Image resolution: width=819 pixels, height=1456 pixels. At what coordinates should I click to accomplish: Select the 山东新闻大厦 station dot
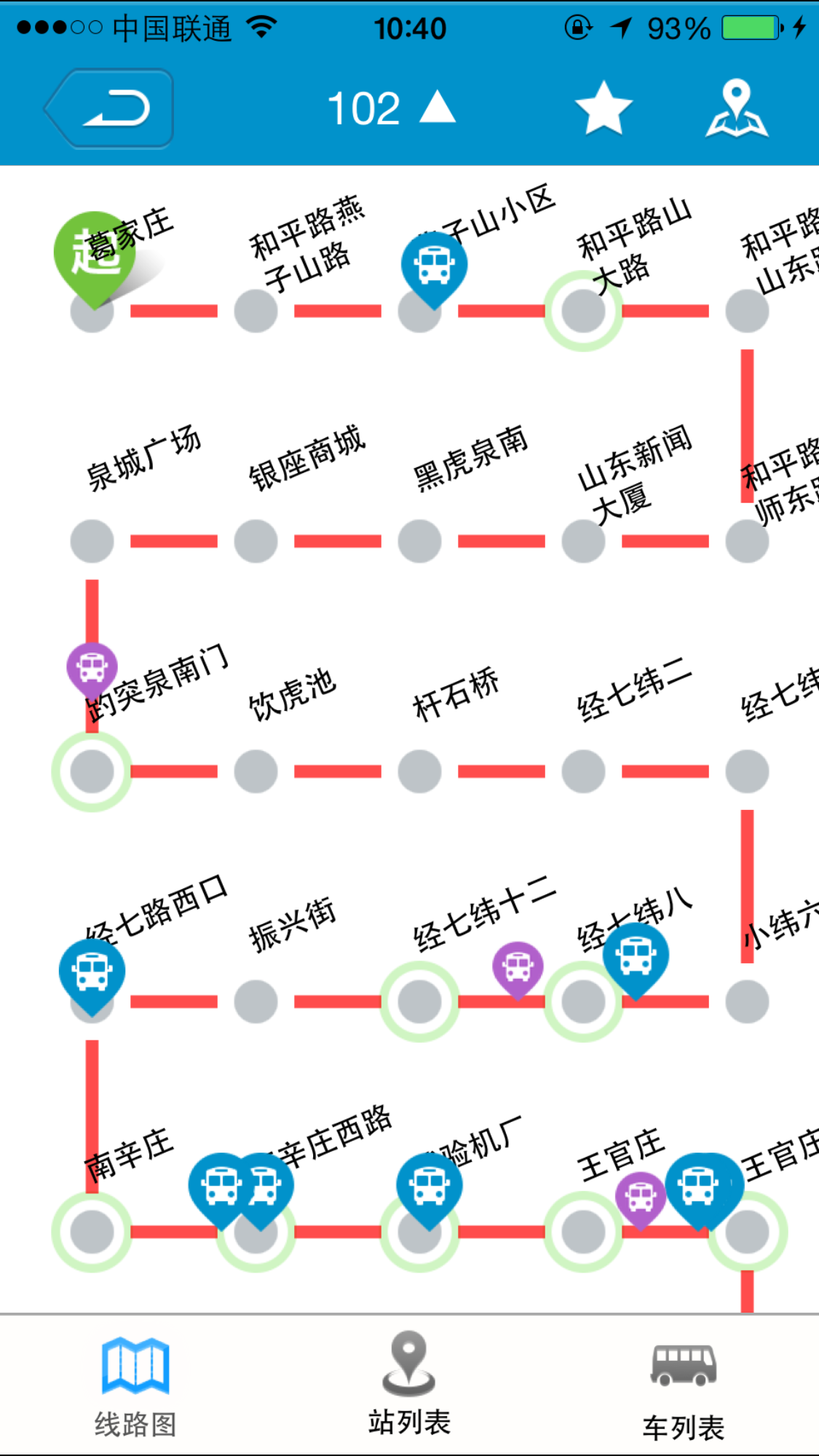coord(584,541)
